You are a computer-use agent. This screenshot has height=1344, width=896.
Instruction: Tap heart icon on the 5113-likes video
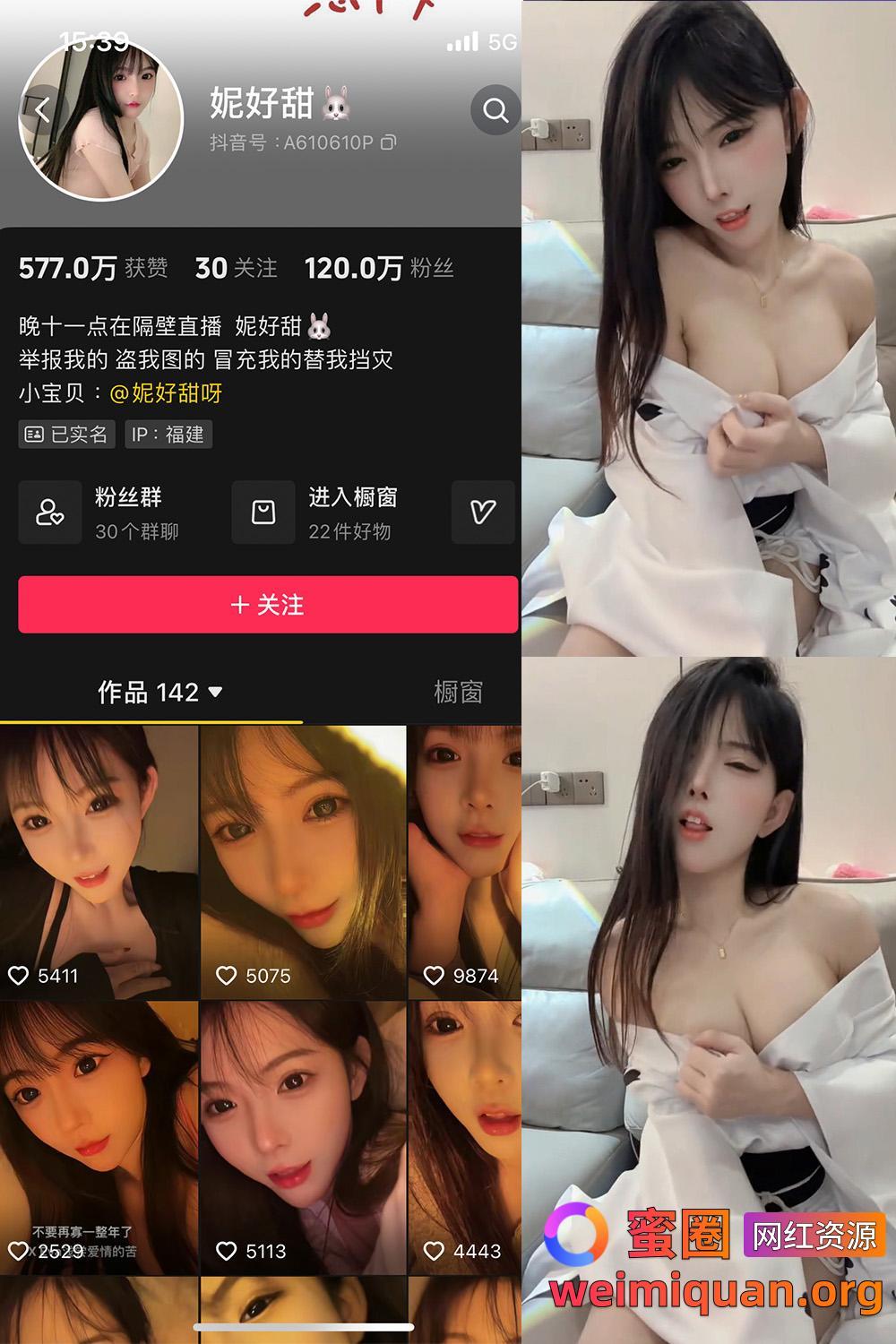tap(227, 1251)
